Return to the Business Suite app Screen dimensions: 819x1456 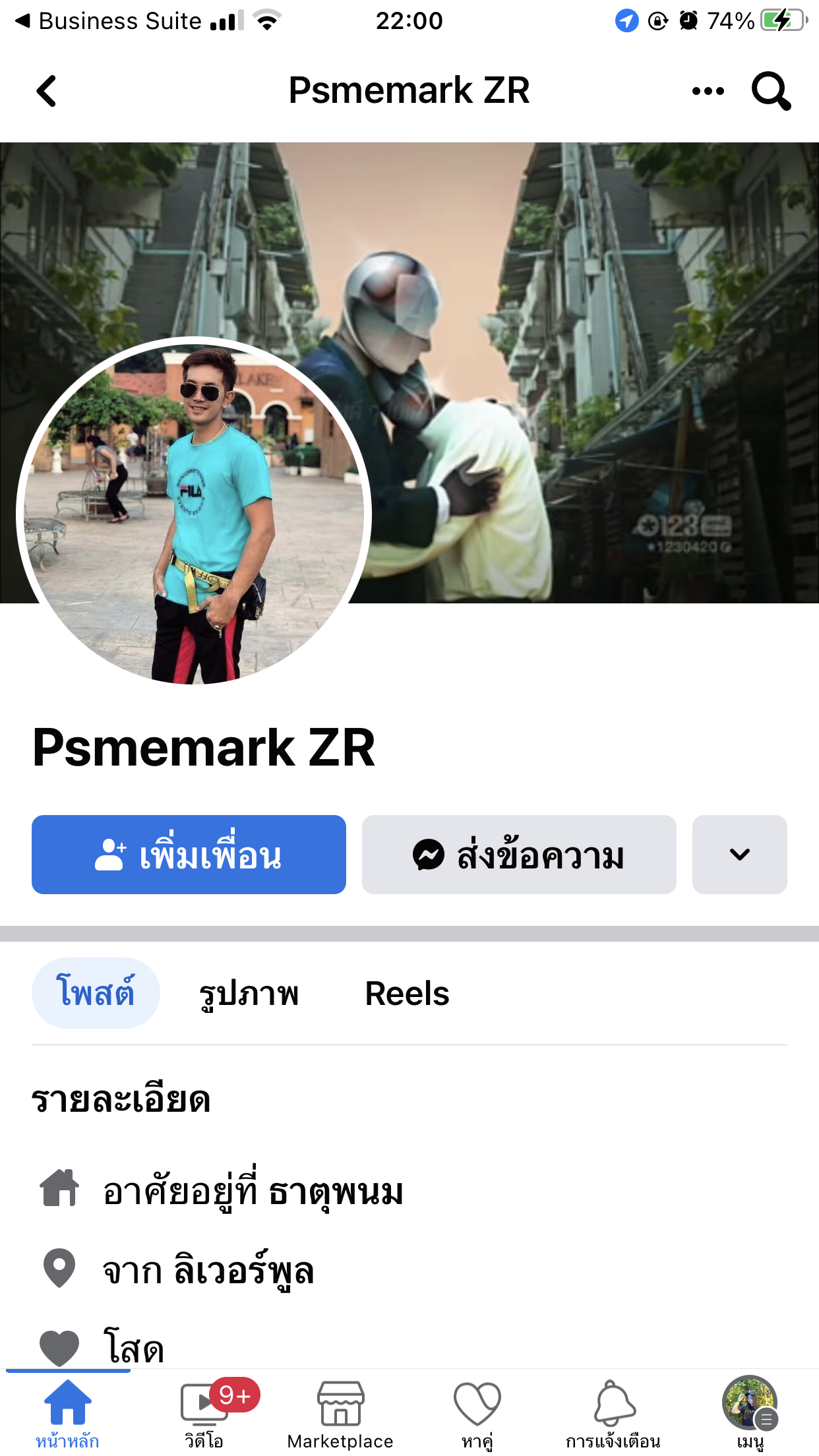(x=109, y=21)
